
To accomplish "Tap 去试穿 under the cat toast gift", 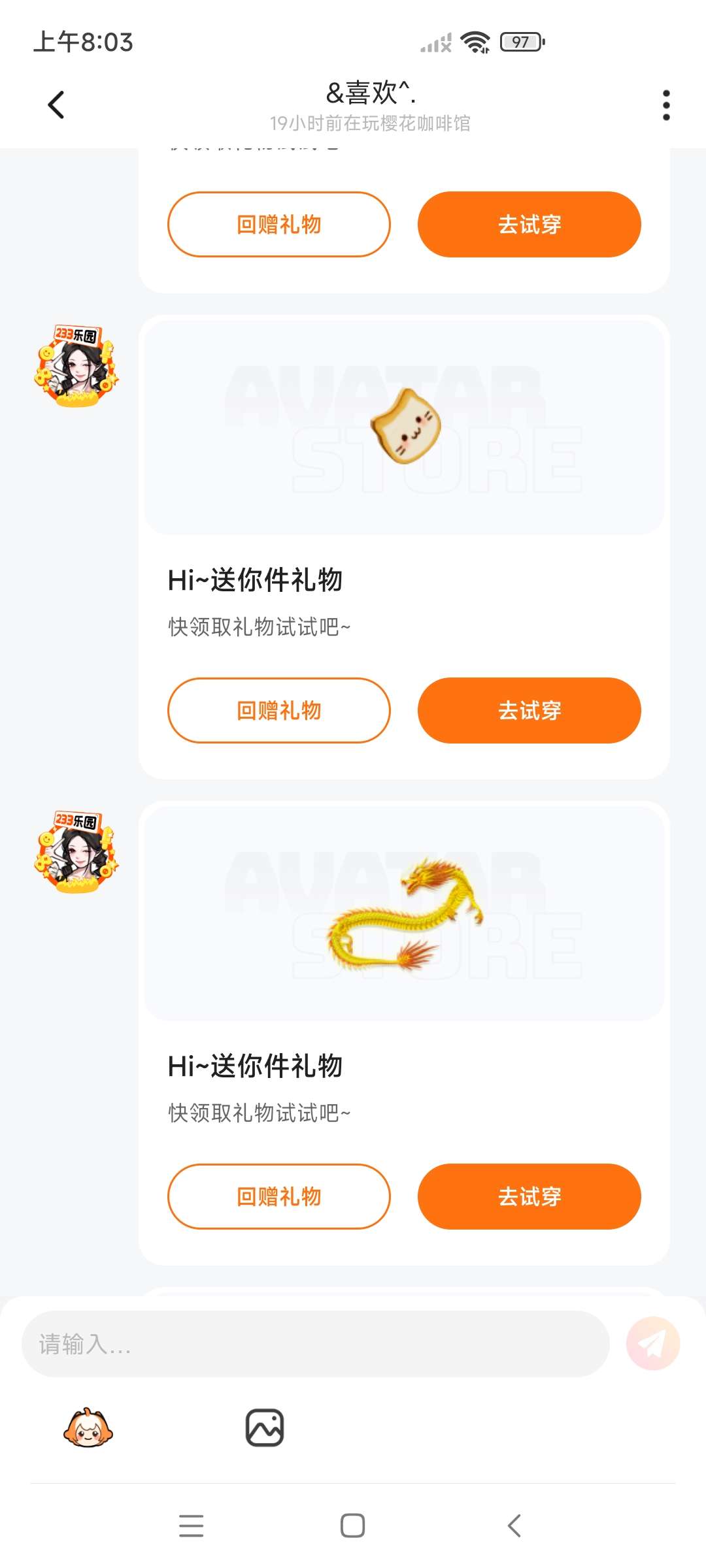I will pos(529,710).
